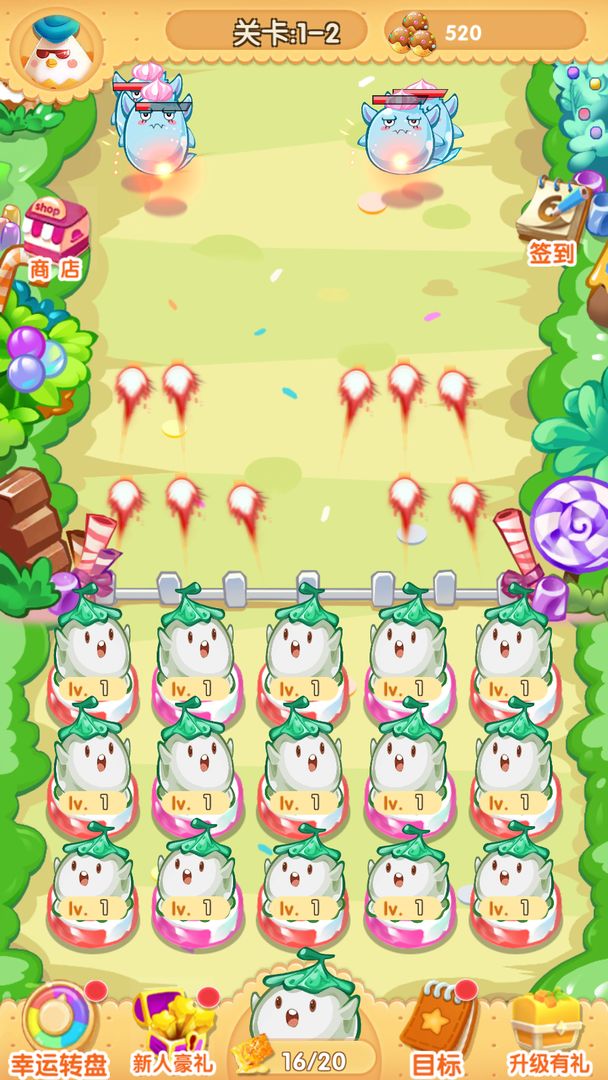Buy a new radish unit 16/20

click(304, 1015)
